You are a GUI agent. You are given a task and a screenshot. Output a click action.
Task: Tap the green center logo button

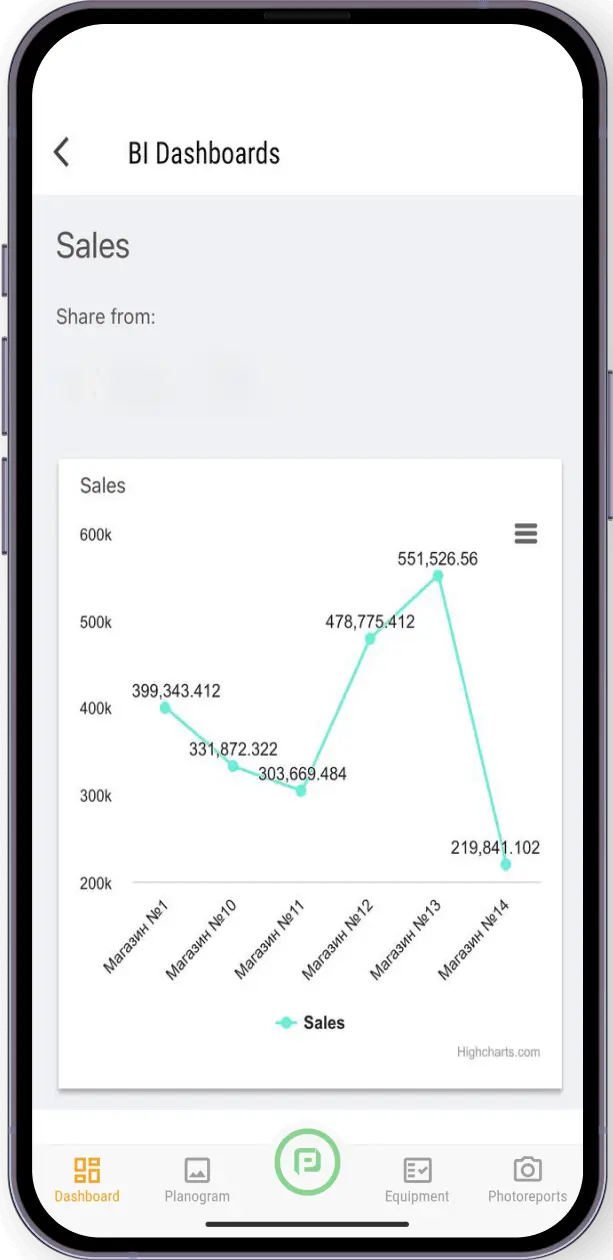point(308,1162)
